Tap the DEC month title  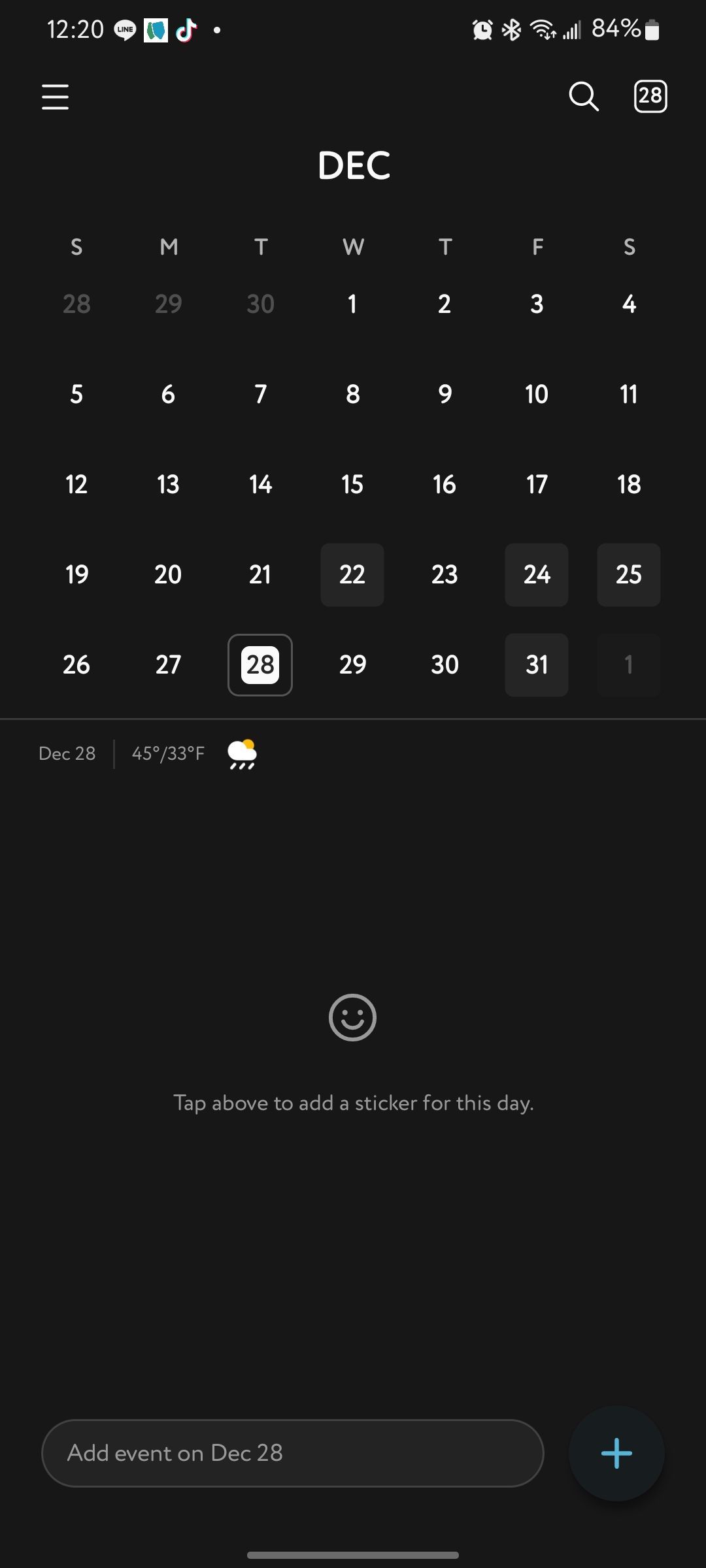click(x=354, y=165)
